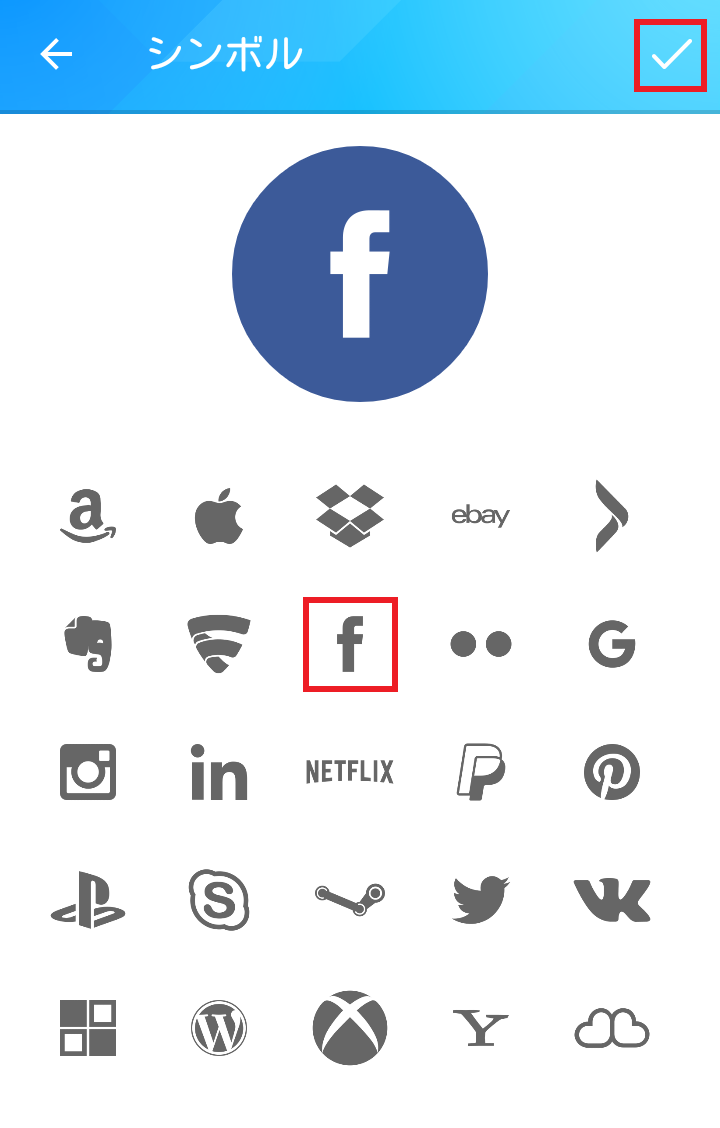Choose the Evernote elephant symbol
Viewport: 720px width, 1128px height.
coord(88,644)
